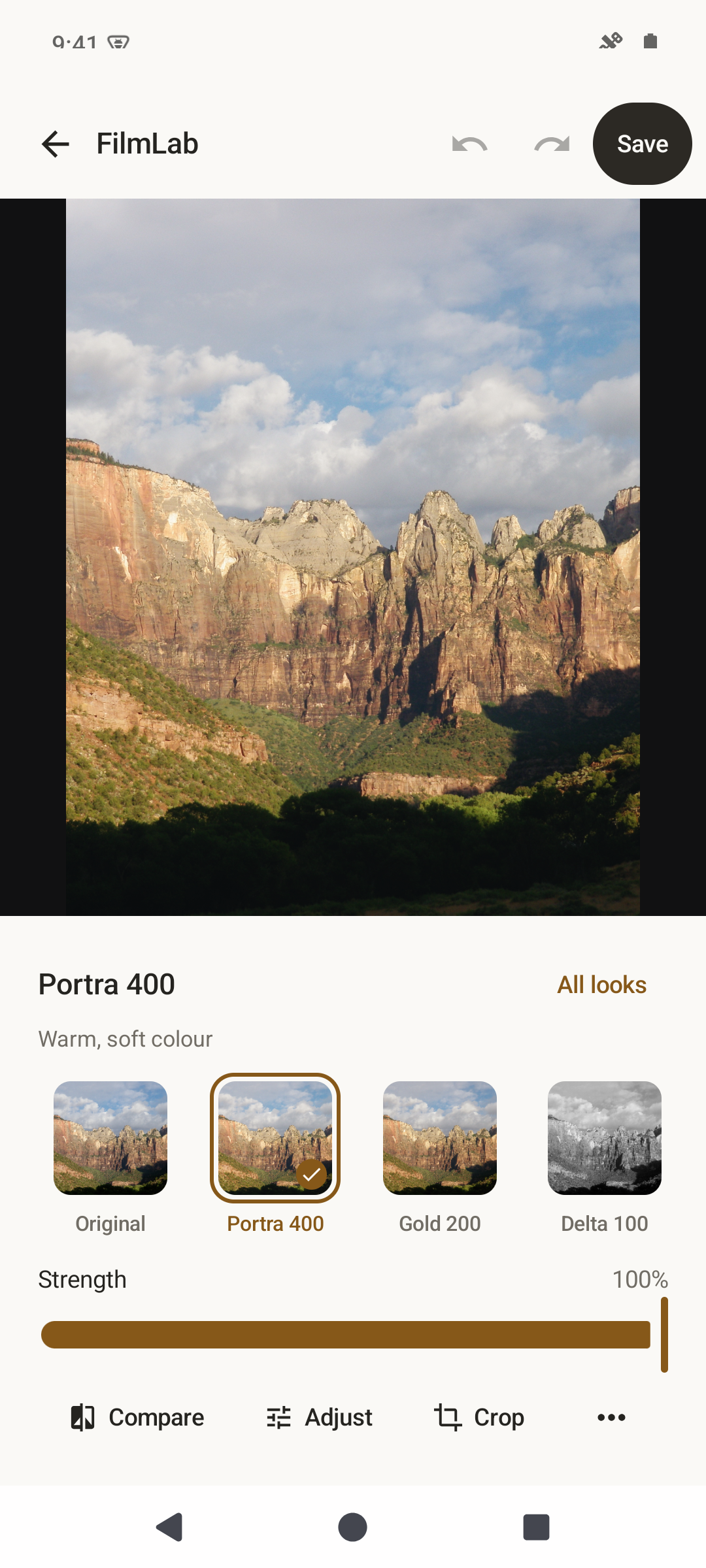
Task: Redo the last edit
Action: [552, 144]
